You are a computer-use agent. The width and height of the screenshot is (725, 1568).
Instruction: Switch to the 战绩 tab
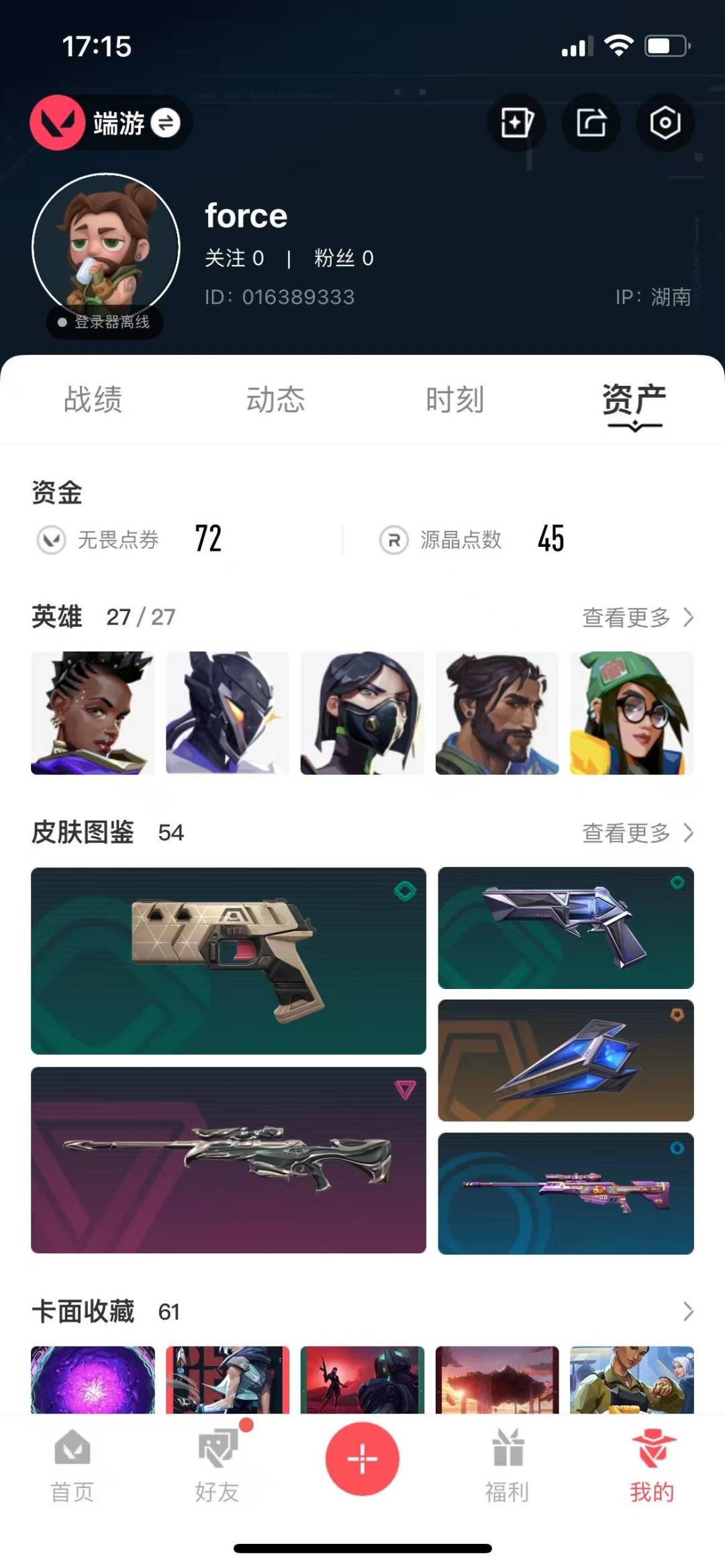point(93,399)
